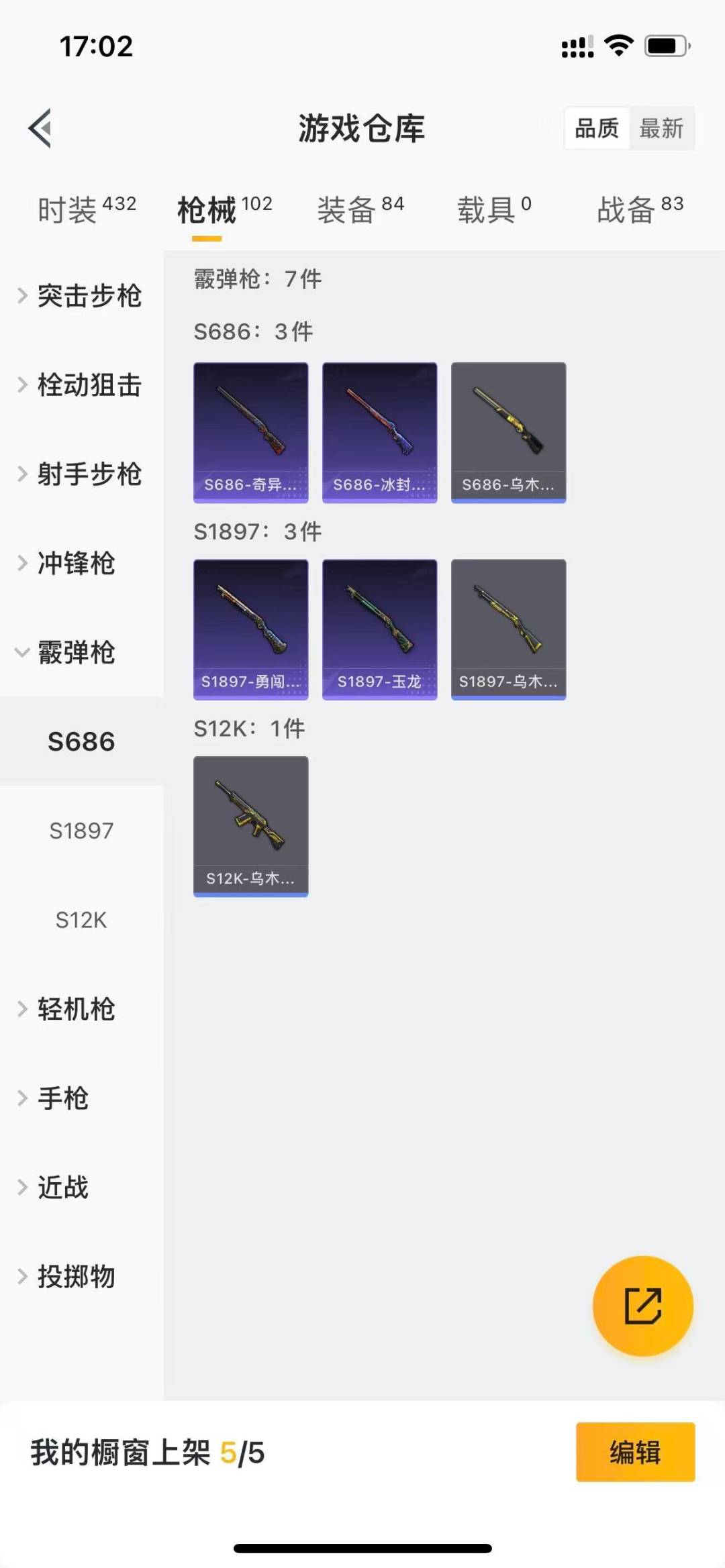Open the S1897-玉龙 skin item
The image size is (725, 1568).
coord(380,629)
